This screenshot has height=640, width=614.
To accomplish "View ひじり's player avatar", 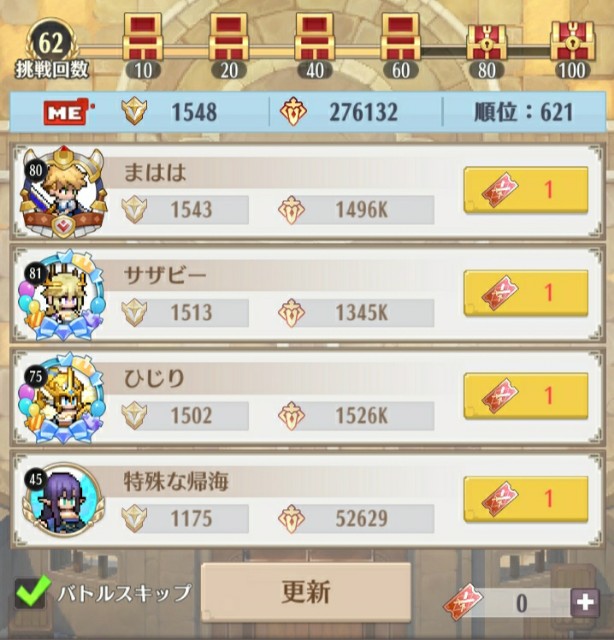I will click(58, 400).
